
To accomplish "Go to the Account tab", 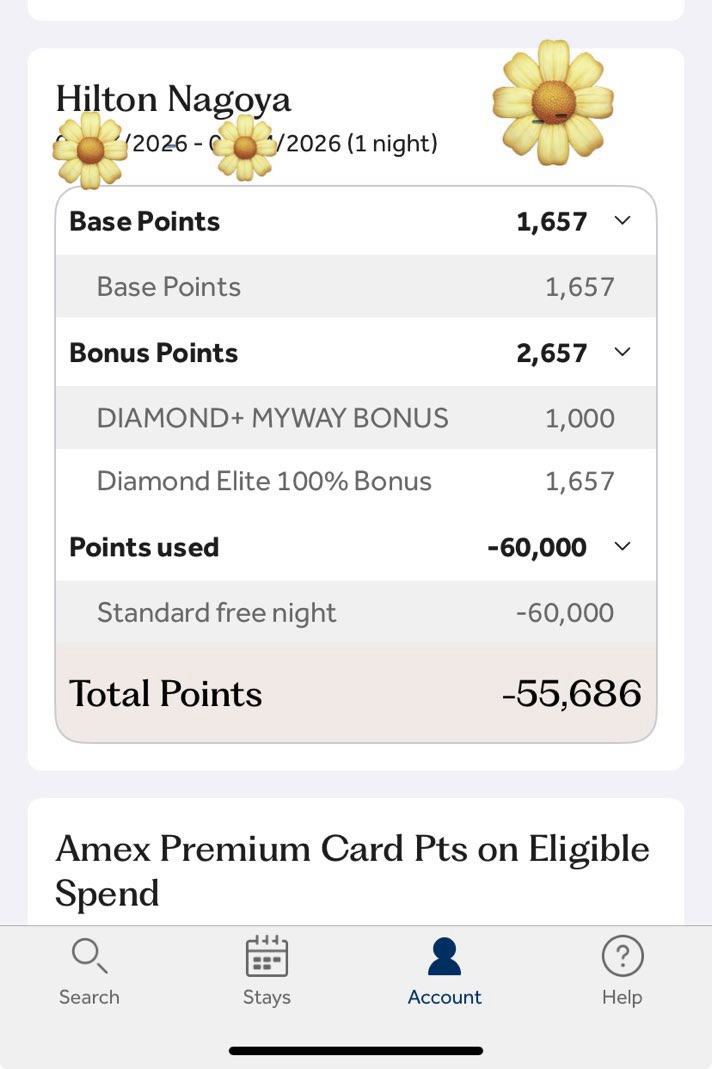I will click(x=444, y=970).
